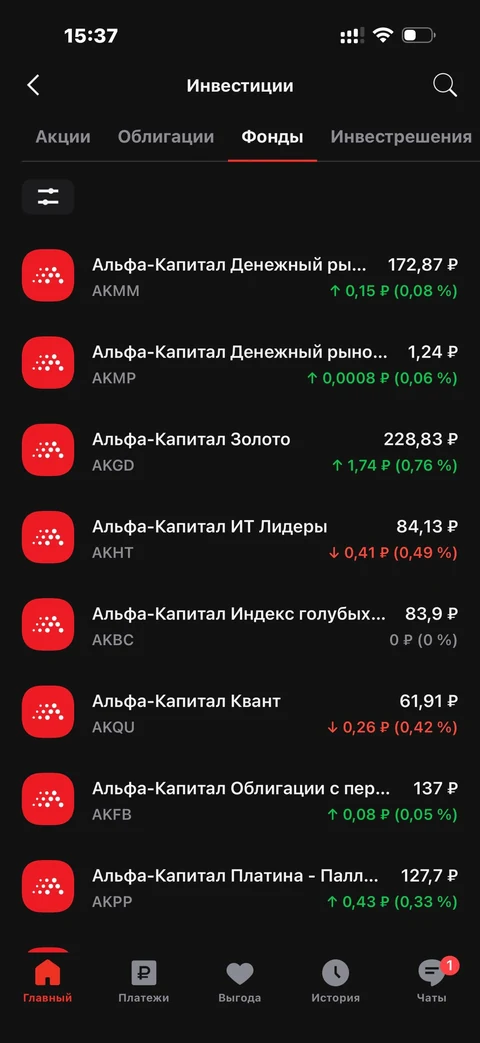The image size is (480, 1043).
Task: Open the AKPP platinum-palladium fund
Action: (240, 888)
